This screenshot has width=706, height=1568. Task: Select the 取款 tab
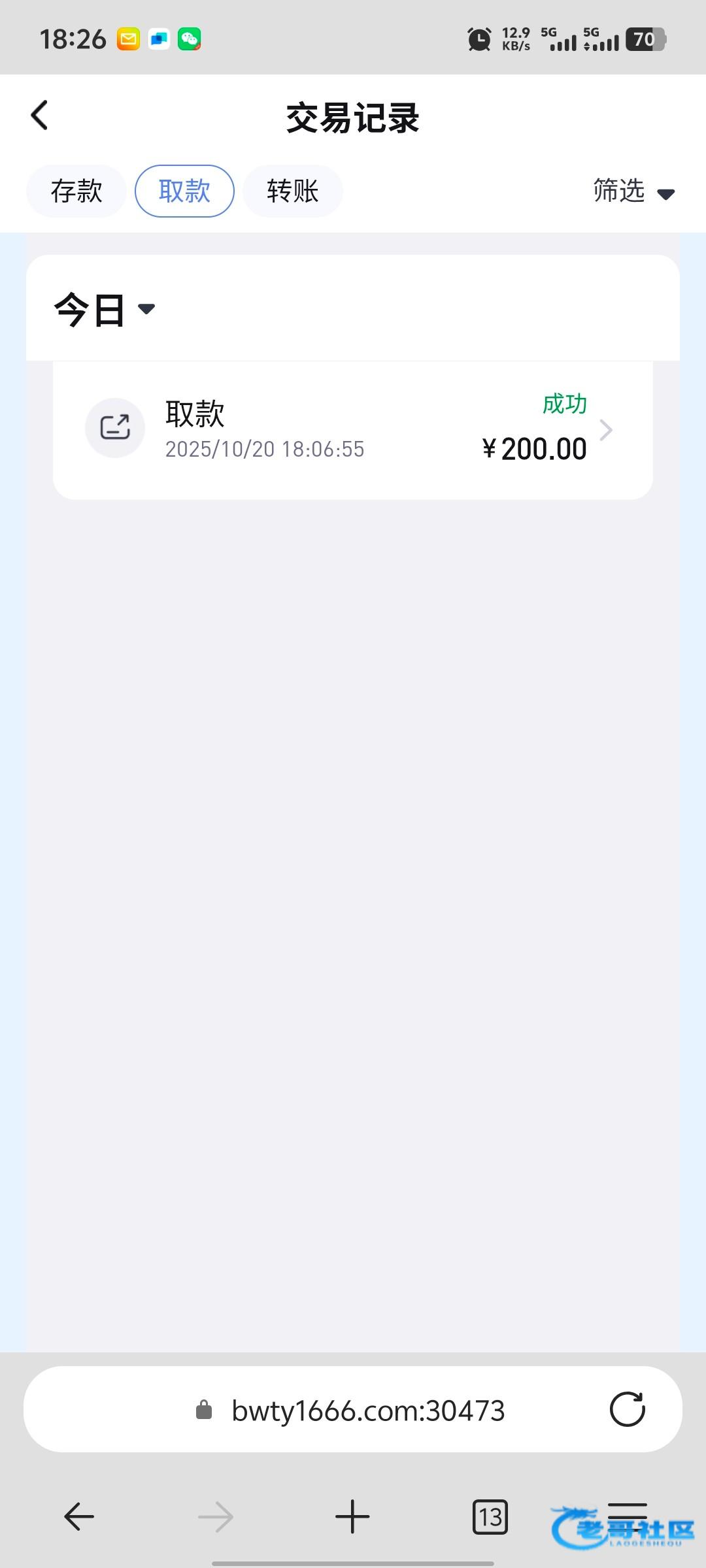coord(184,191)
